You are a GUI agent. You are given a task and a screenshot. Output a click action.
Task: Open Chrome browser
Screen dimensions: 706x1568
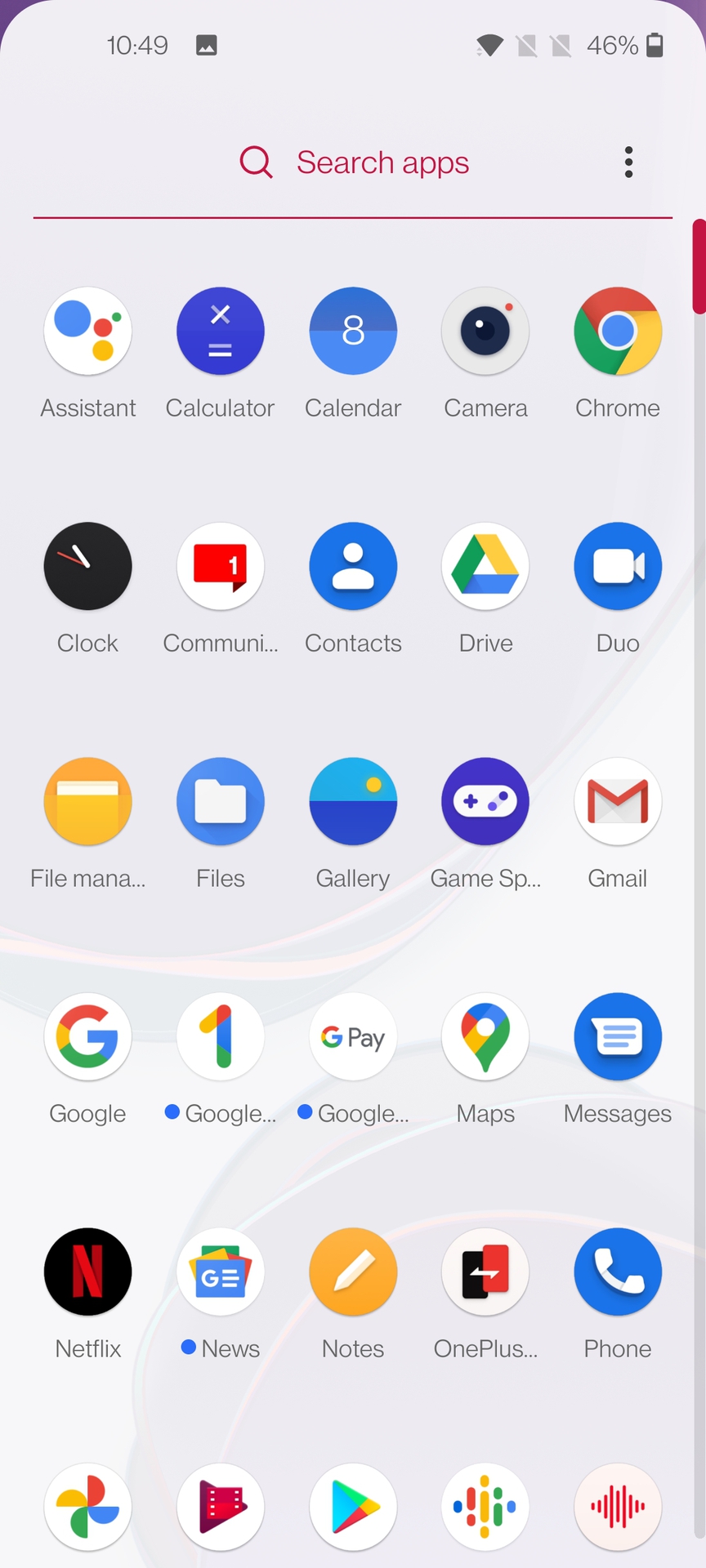pos(618,332)
